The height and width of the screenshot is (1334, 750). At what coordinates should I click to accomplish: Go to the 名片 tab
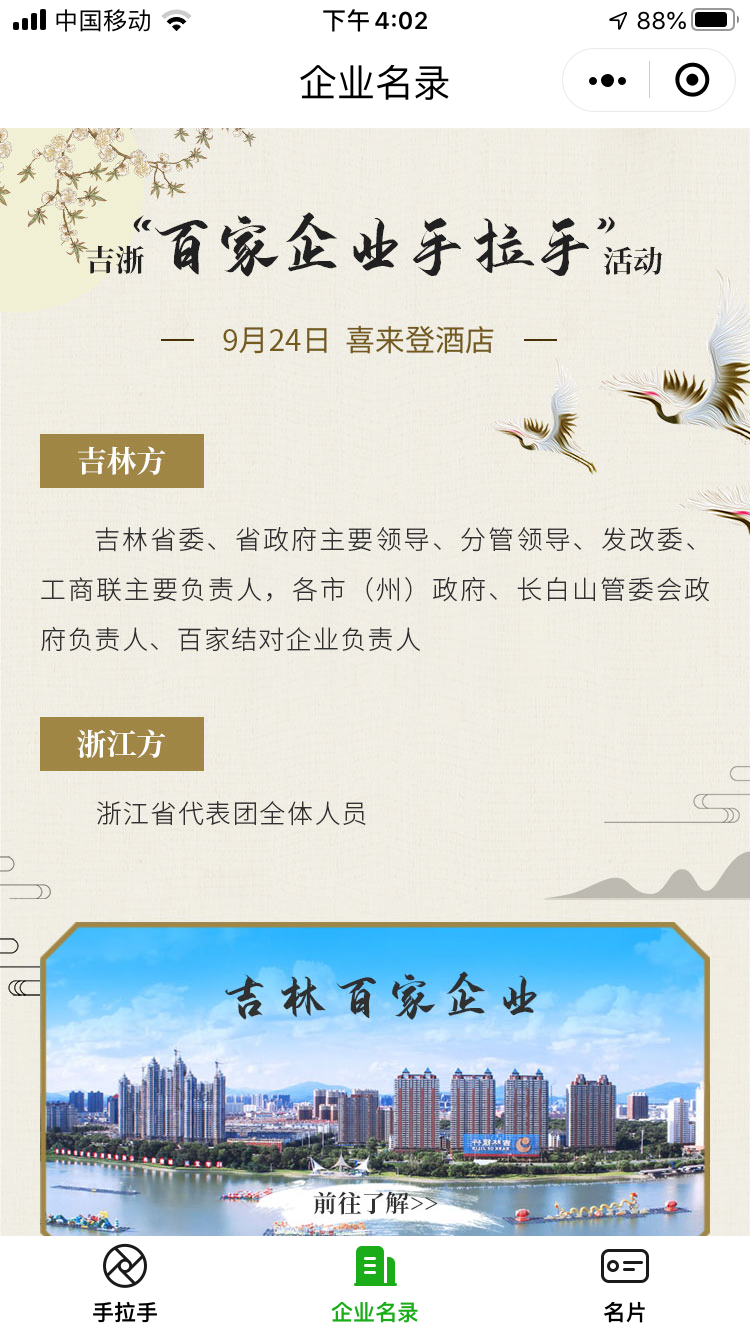coord(625,1284)
